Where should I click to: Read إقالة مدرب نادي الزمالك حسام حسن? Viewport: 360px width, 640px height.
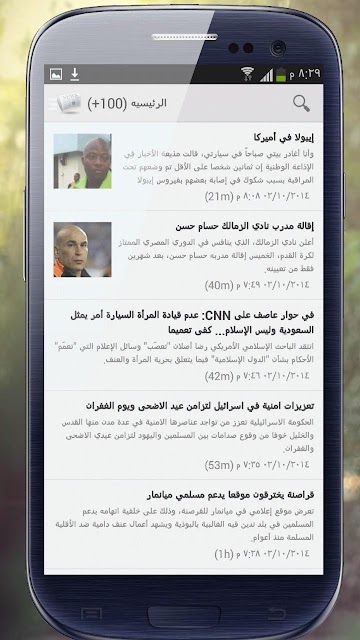point(183,255)
